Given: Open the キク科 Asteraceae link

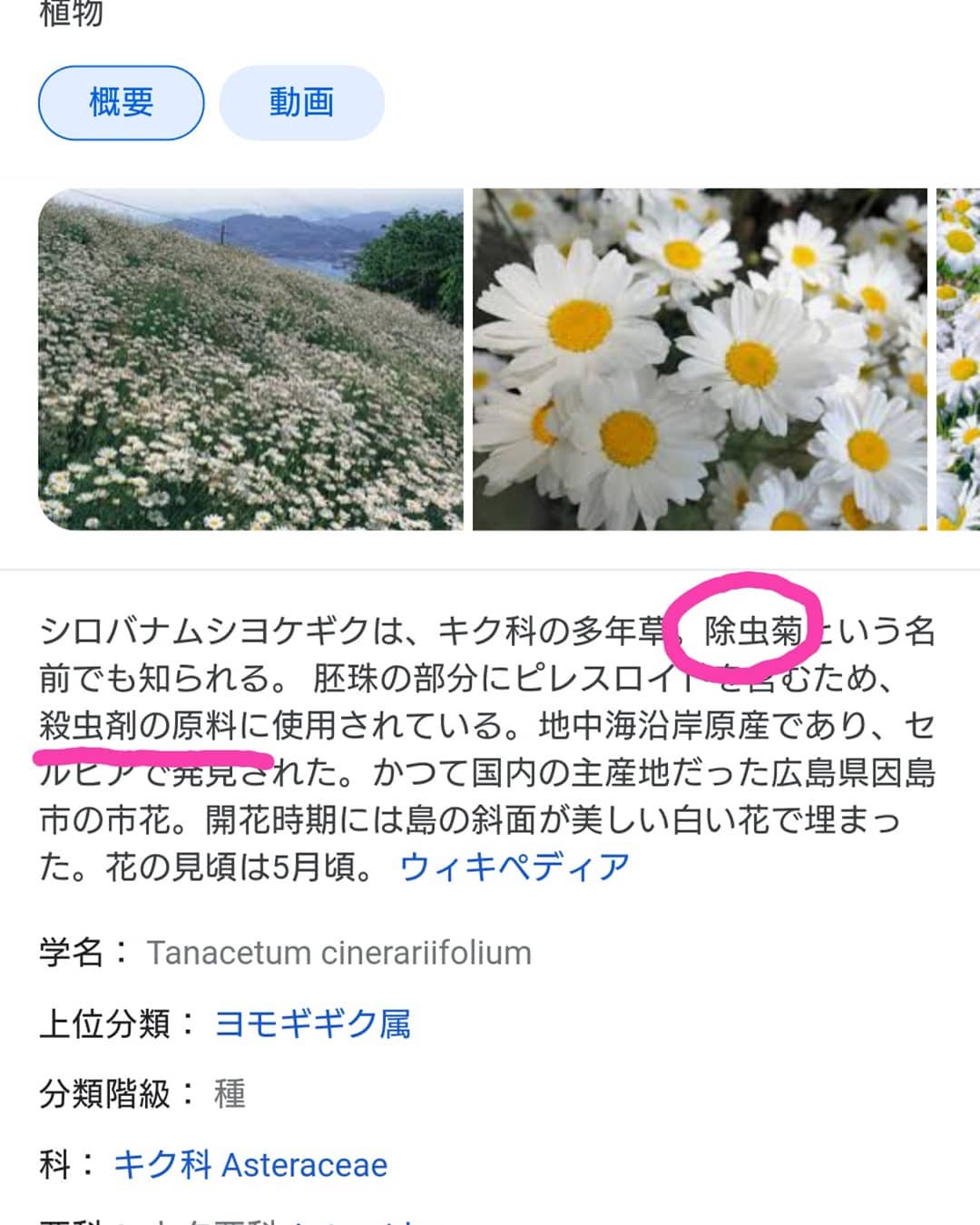Looking at the screenshot, I should pyautogui.click(x=250, y=1164).
